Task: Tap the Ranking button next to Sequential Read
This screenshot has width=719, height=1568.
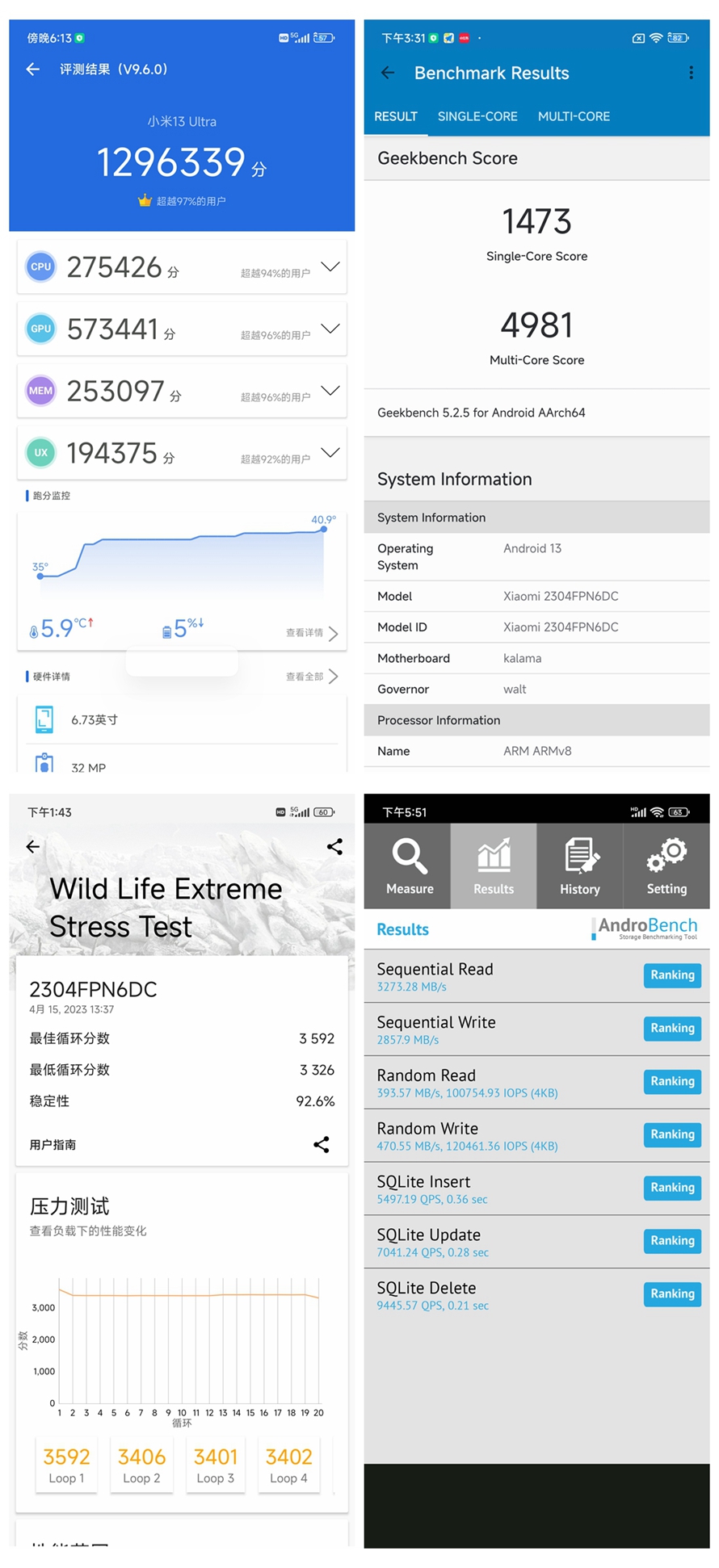Action: 672,975
